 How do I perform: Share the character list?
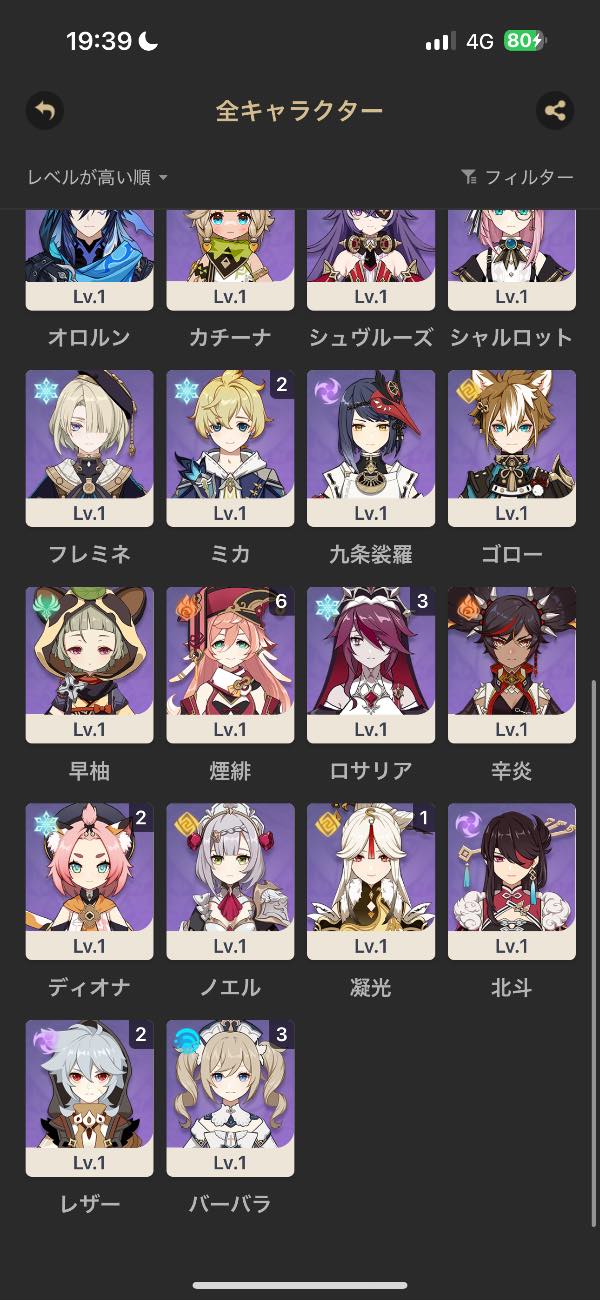pyautogui.click(x=555, y=110)
